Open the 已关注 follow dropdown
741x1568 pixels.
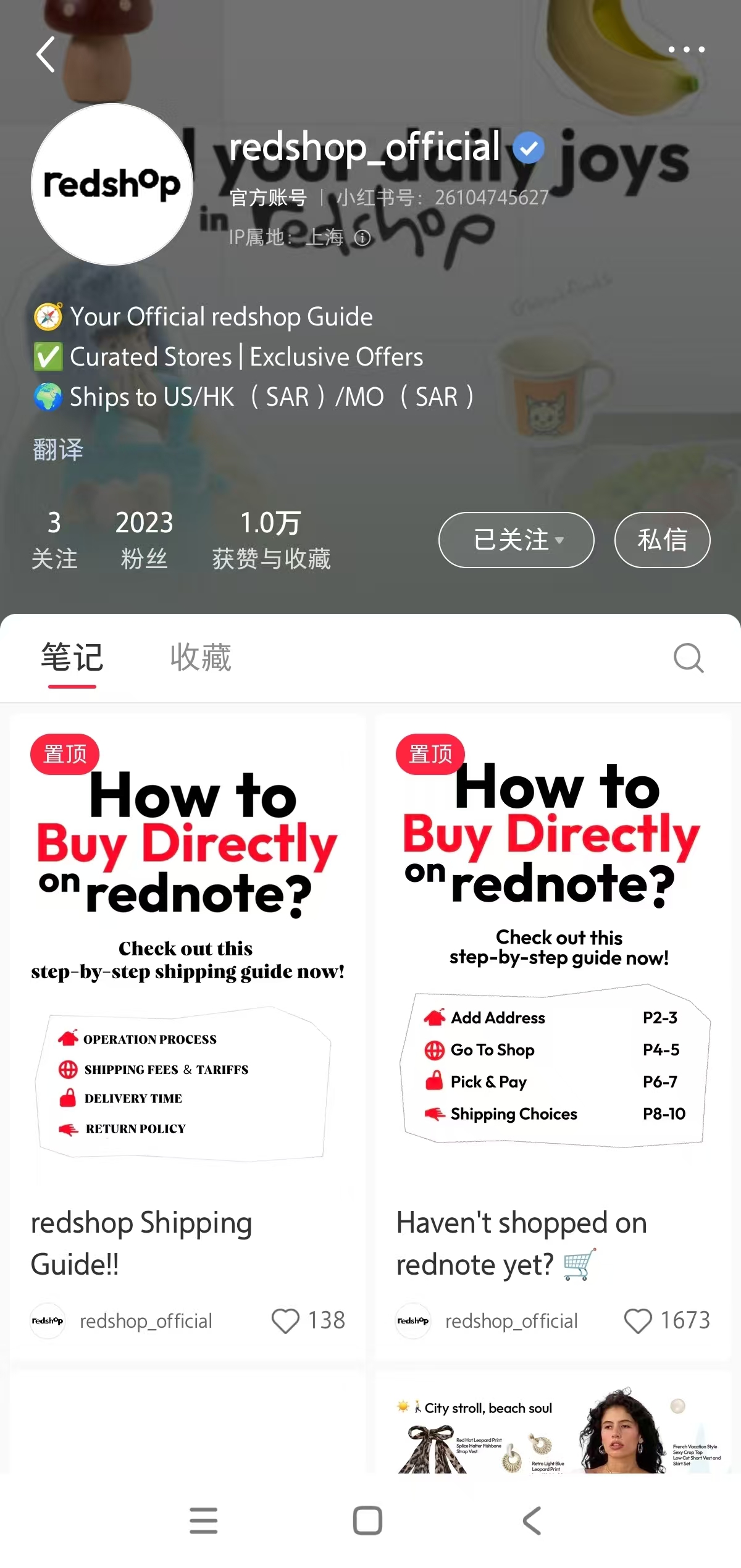516,540
